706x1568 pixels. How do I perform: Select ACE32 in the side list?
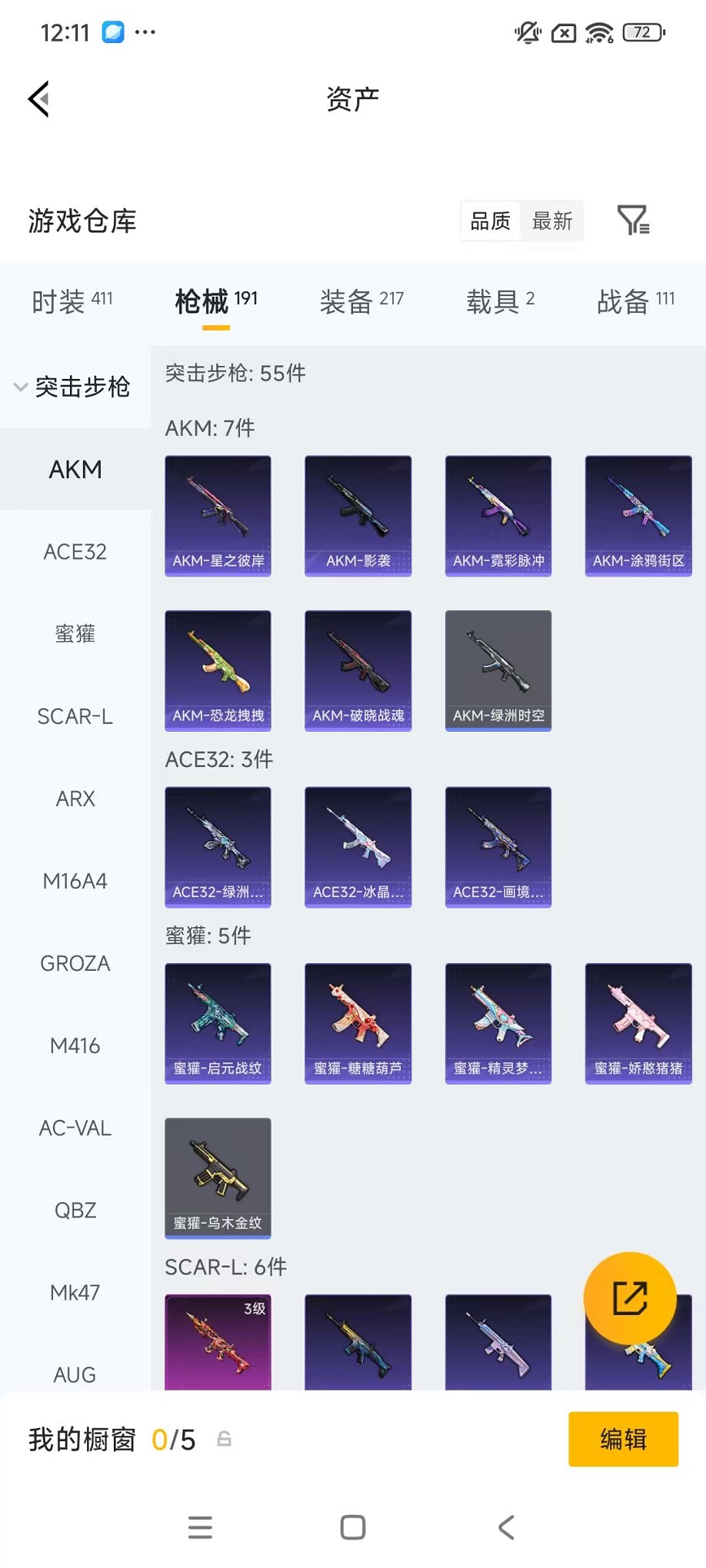(x=75, y=552)
